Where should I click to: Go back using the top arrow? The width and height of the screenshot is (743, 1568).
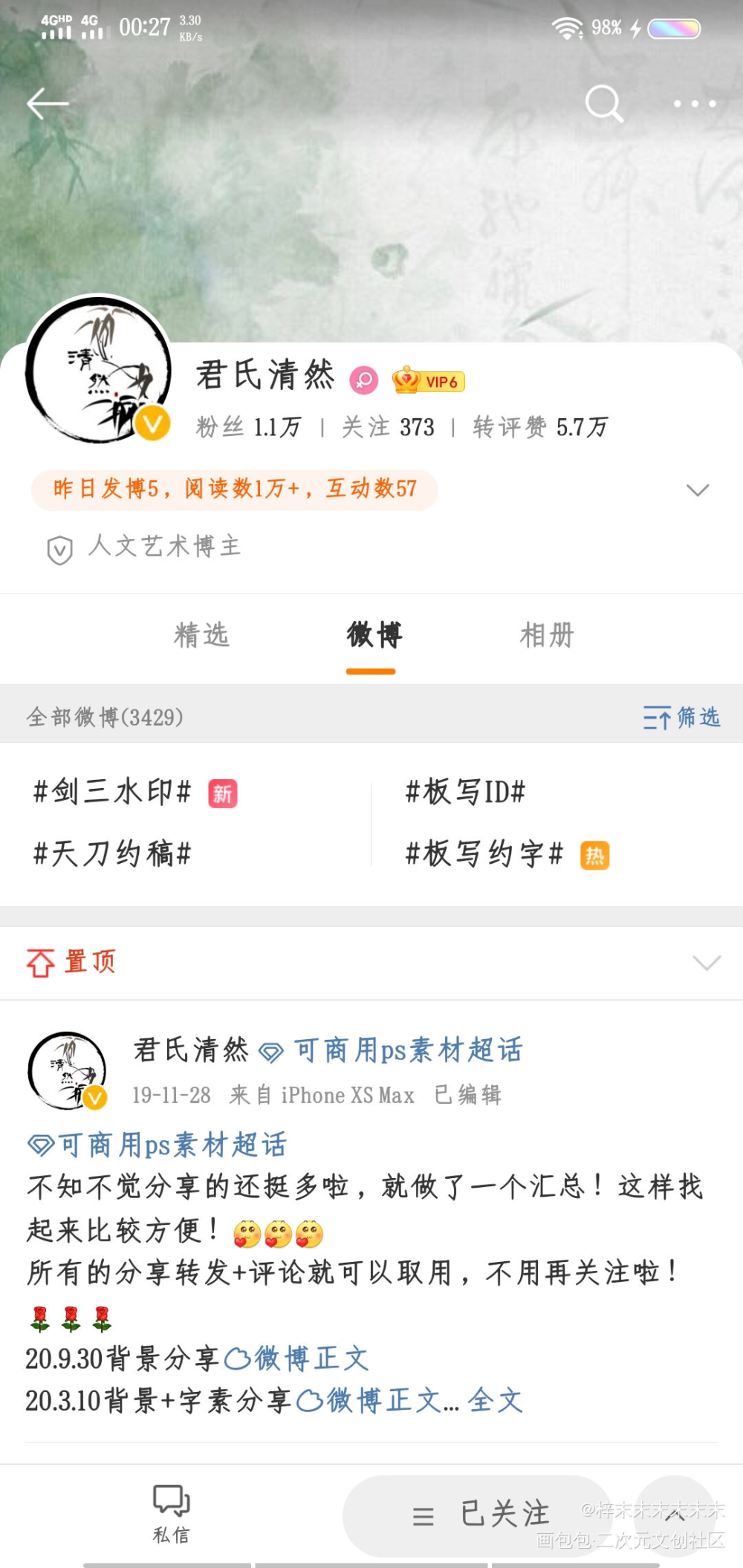coord(48,104)
